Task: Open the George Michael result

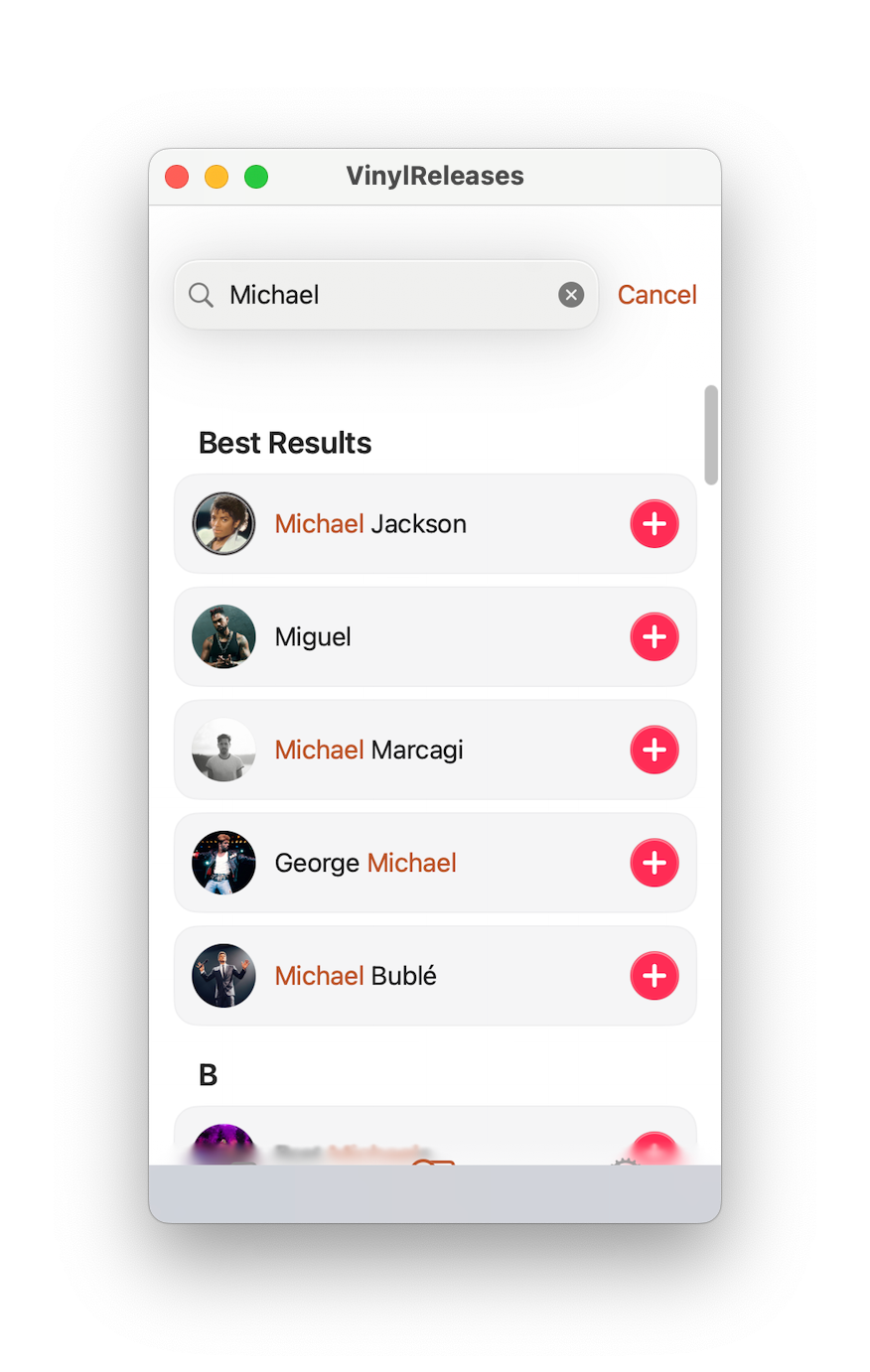Action: (x=435, y=864)
